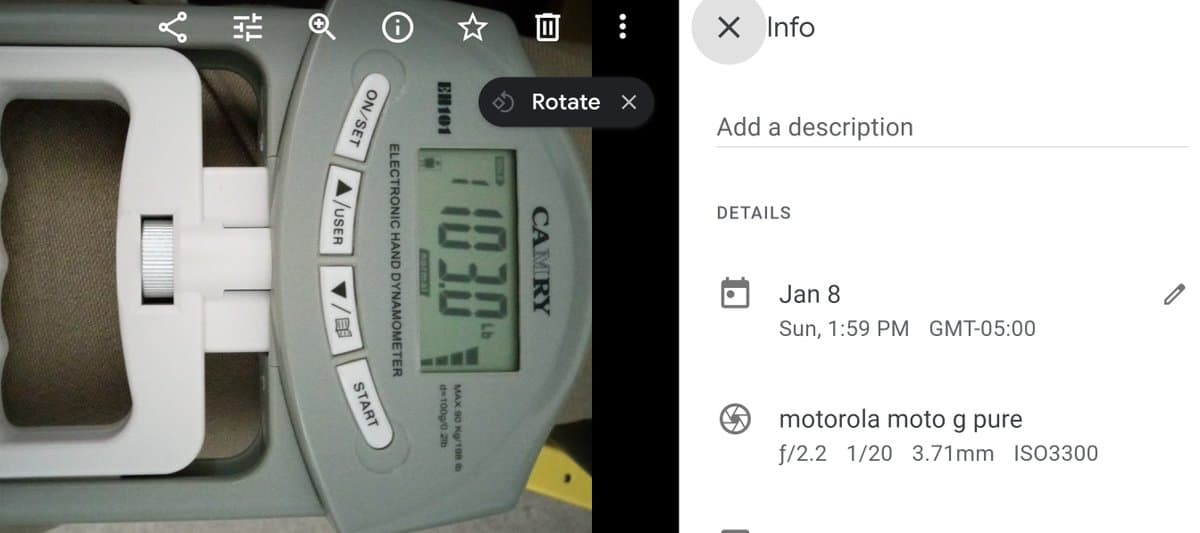
Task: Edit the Jan 8 date and time
Action: [1174, 294]
